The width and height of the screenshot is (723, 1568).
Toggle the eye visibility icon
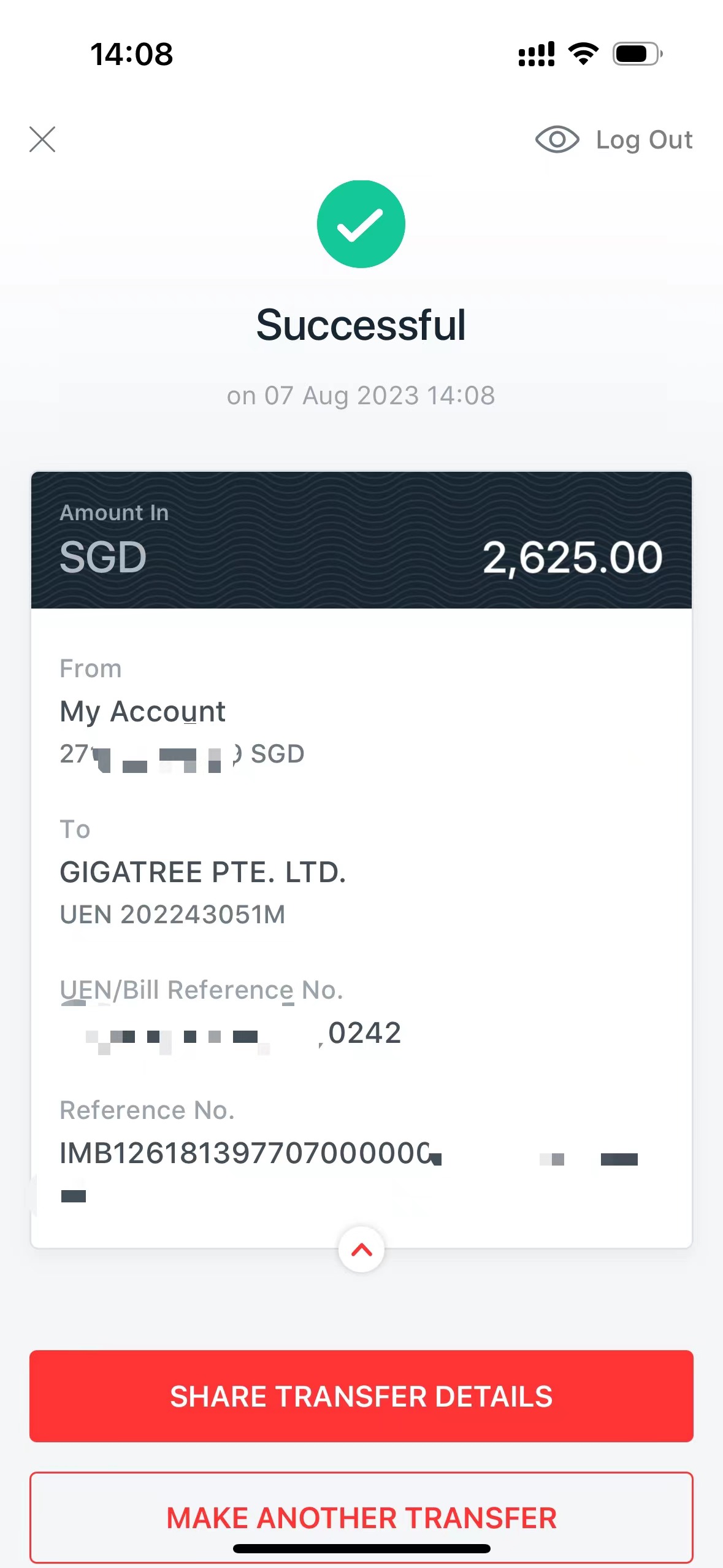[557, 140]
